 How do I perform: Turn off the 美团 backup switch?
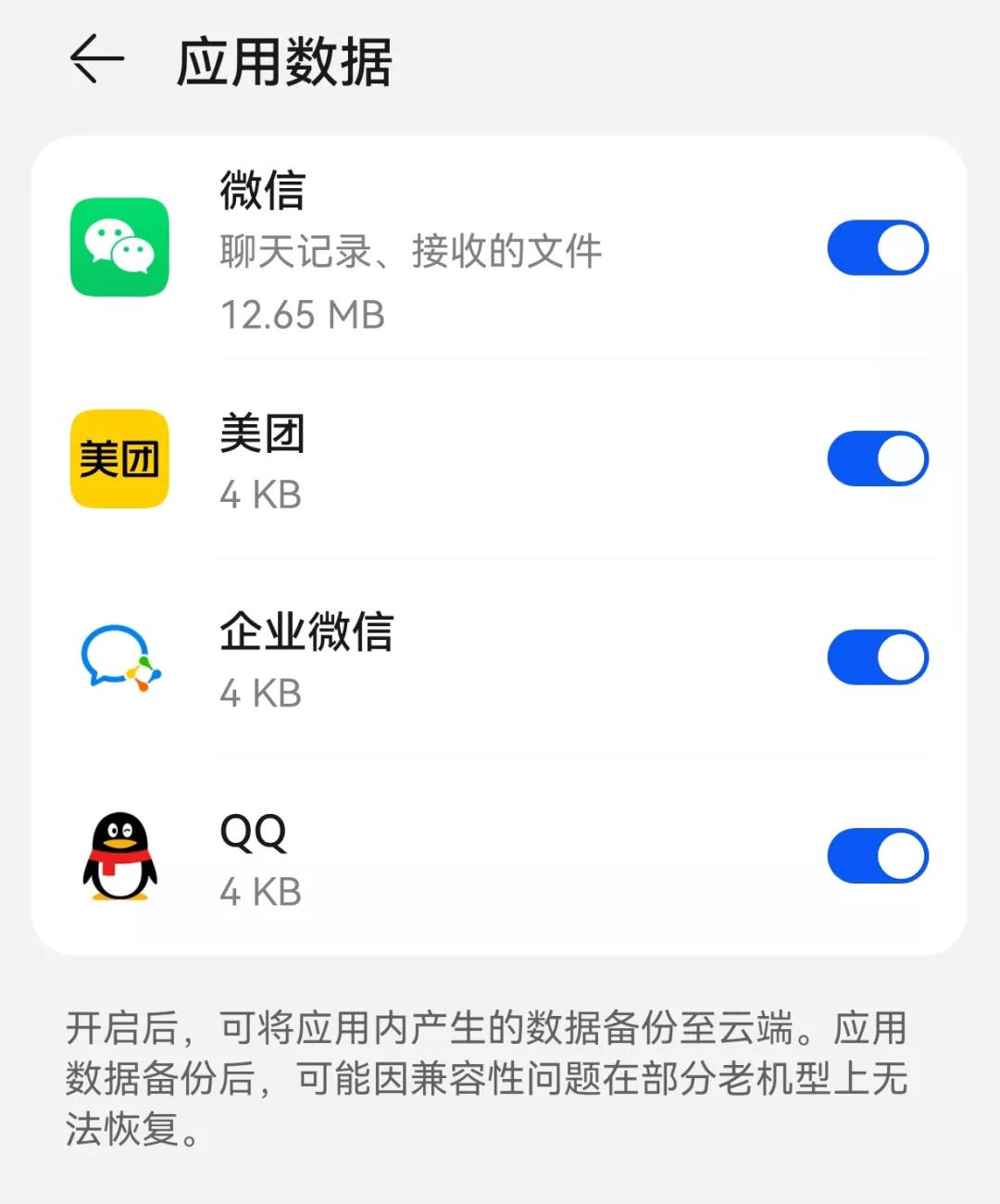pos(876,458)
